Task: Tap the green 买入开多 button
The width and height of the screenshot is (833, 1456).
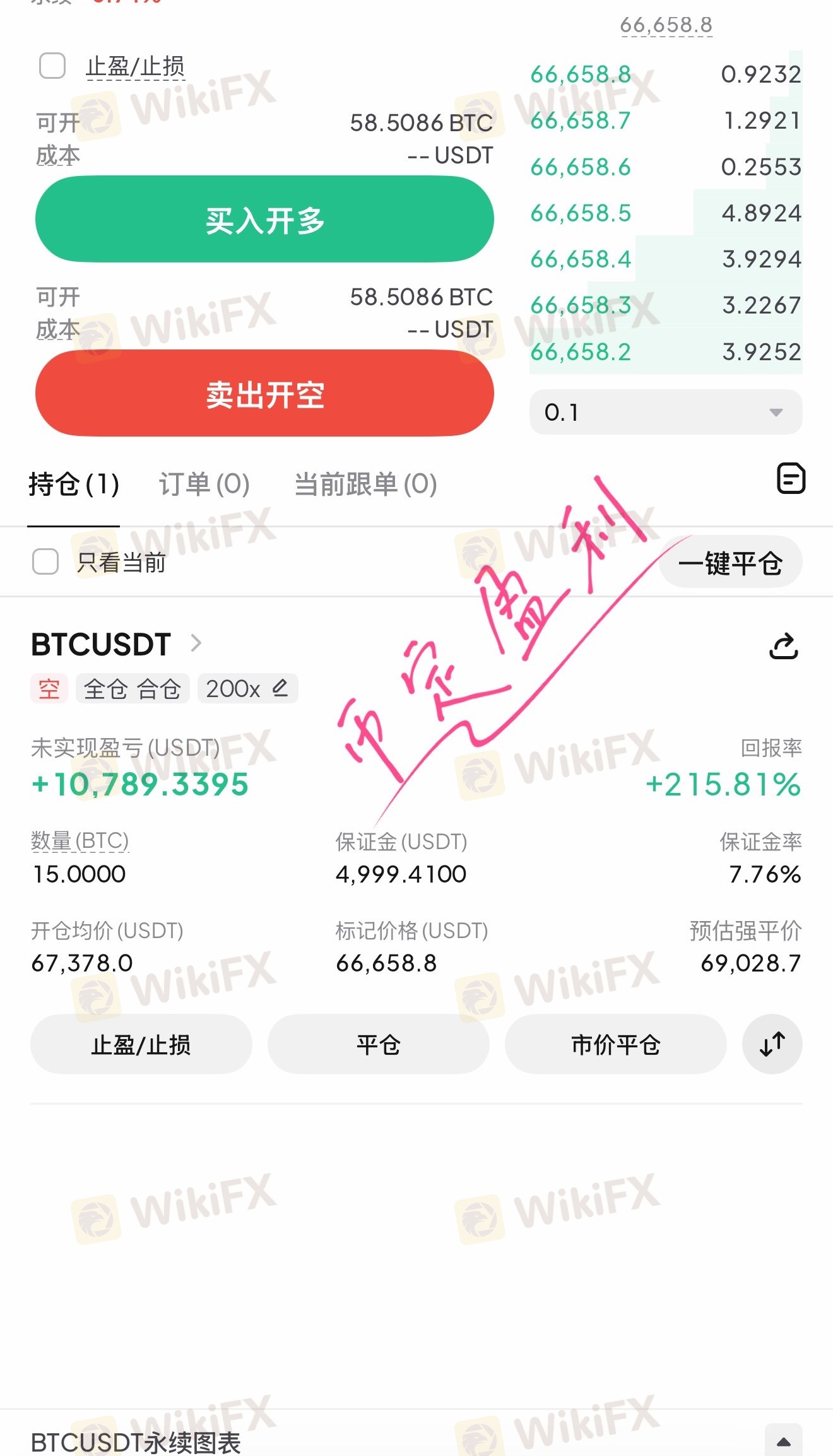Action: (264, 219)
